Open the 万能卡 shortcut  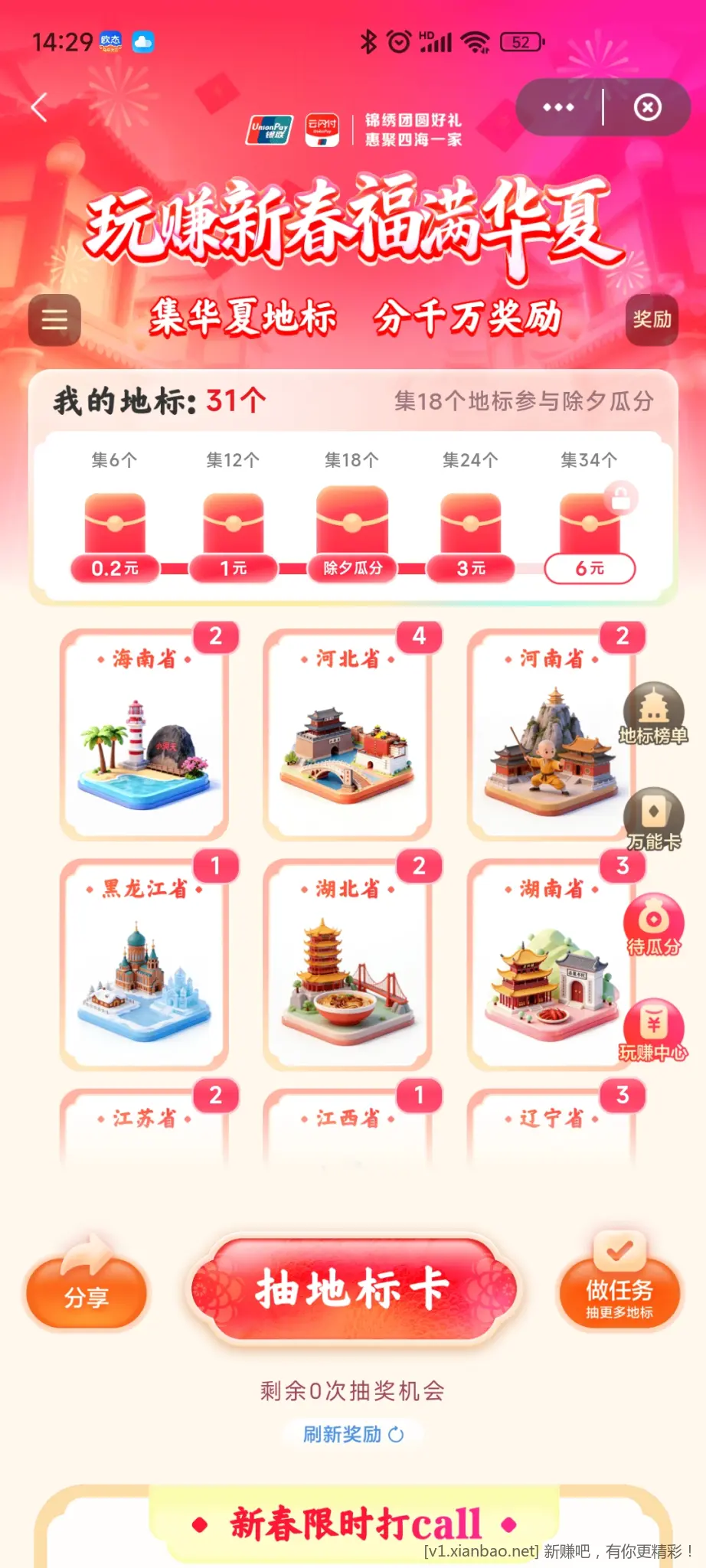click(x=653, y=819)
